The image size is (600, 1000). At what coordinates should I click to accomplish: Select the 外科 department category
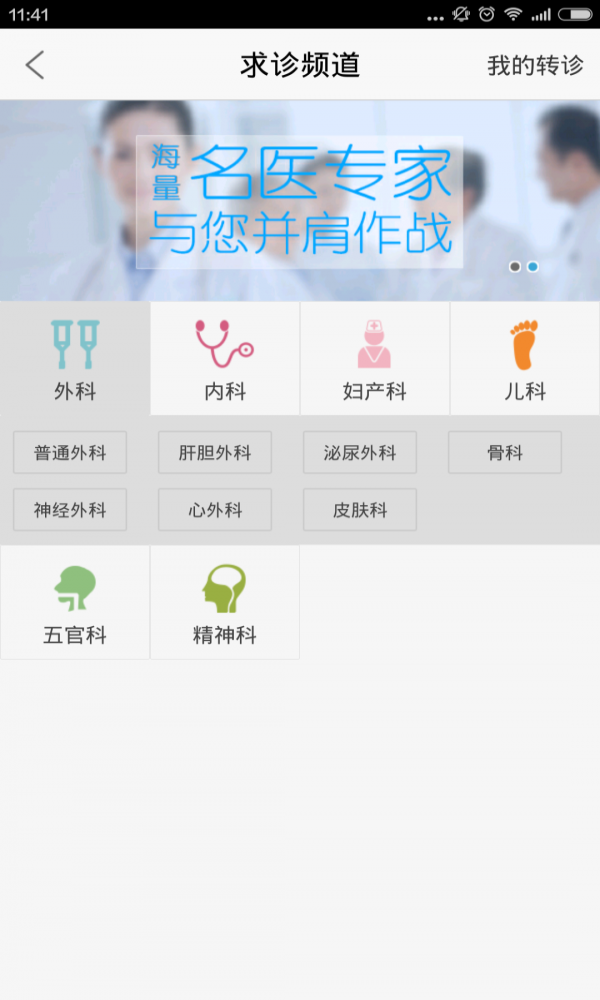[75, 359]
